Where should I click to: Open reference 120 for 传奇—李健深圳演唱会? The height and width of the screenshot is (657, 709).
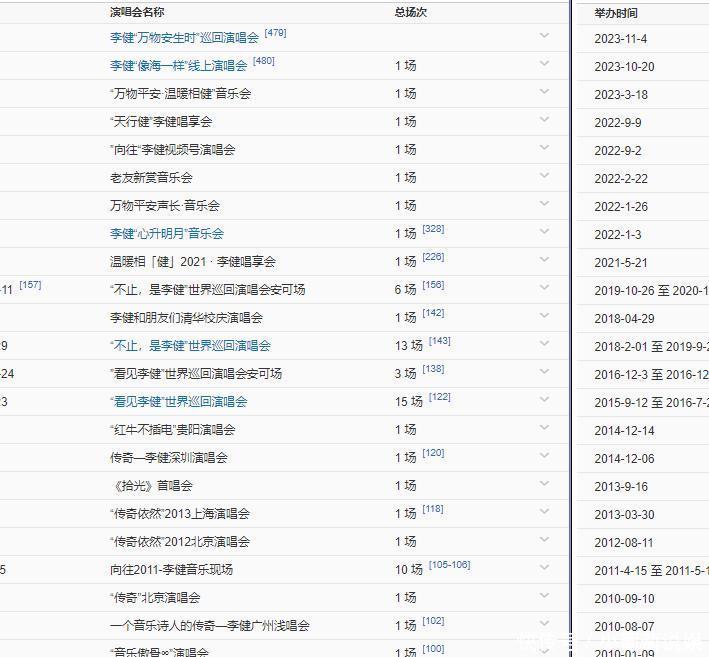pyautogui.click(x=433, y=453)
